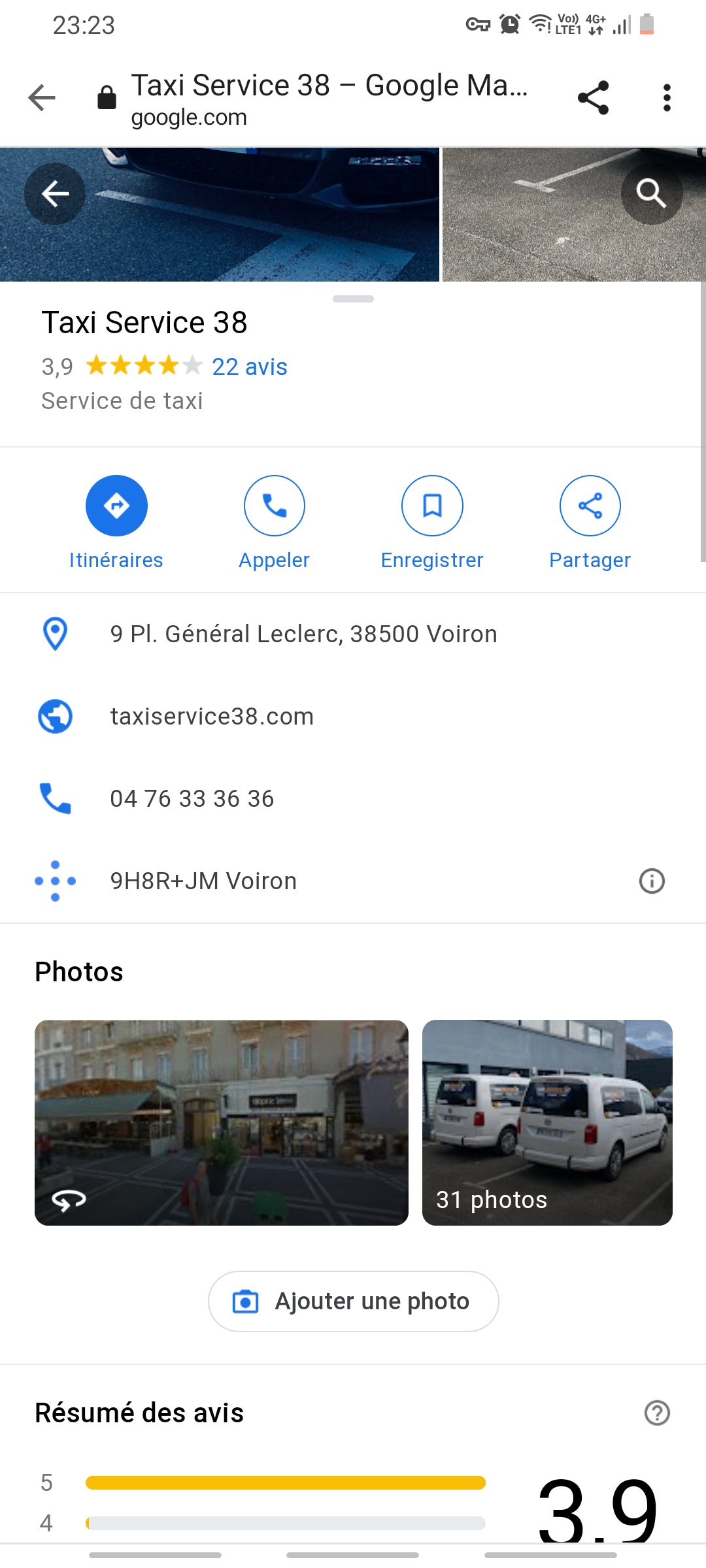Tap the Partager button
This screenshot has height=1568, width=706.
pyautogui.click(x=590, y=506)
